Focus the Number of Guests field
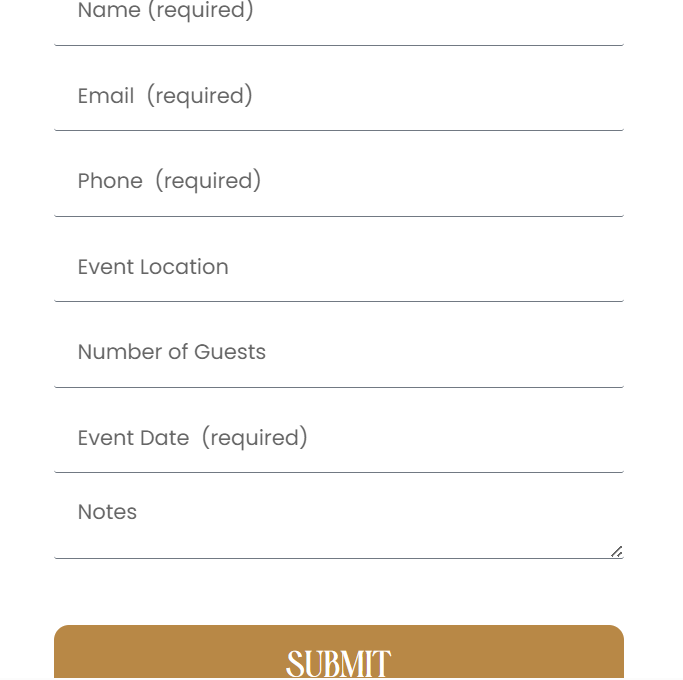This screenshot has width=683, height=680. (x=338, y=353)
